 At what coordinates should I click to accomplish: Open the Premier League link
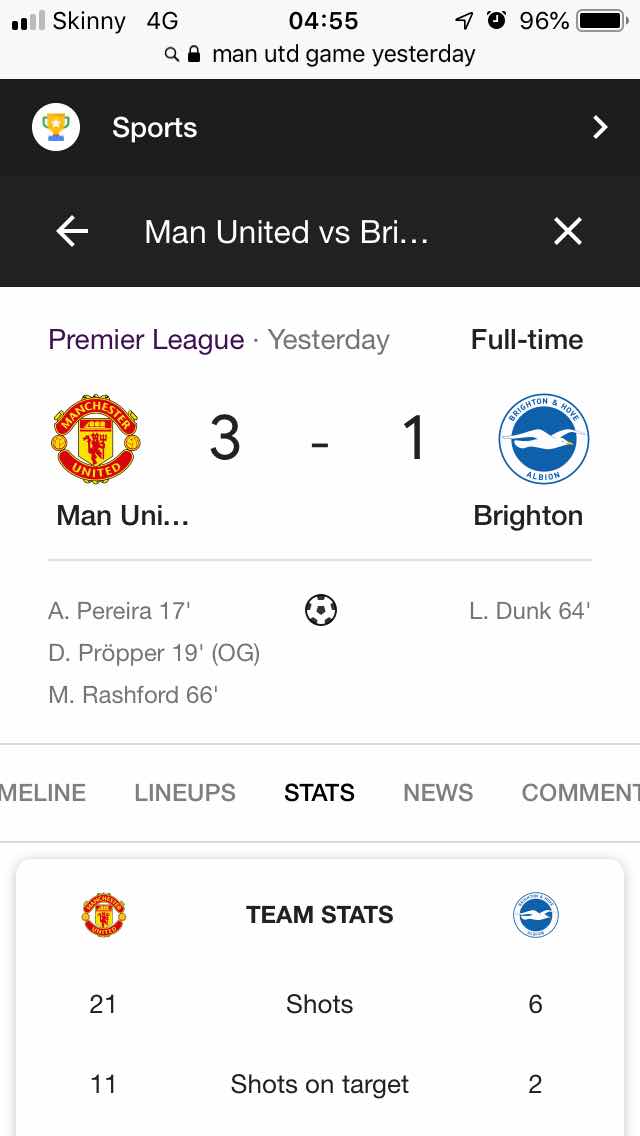coord(146,340)
